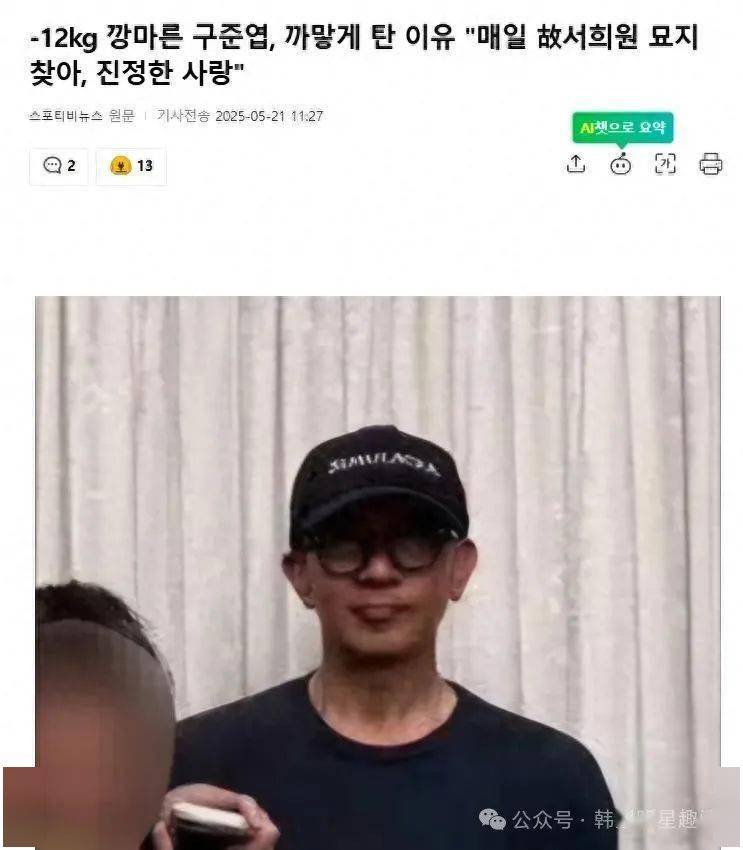
Task: Open the 원문 original article link
Action: (121, 116)
